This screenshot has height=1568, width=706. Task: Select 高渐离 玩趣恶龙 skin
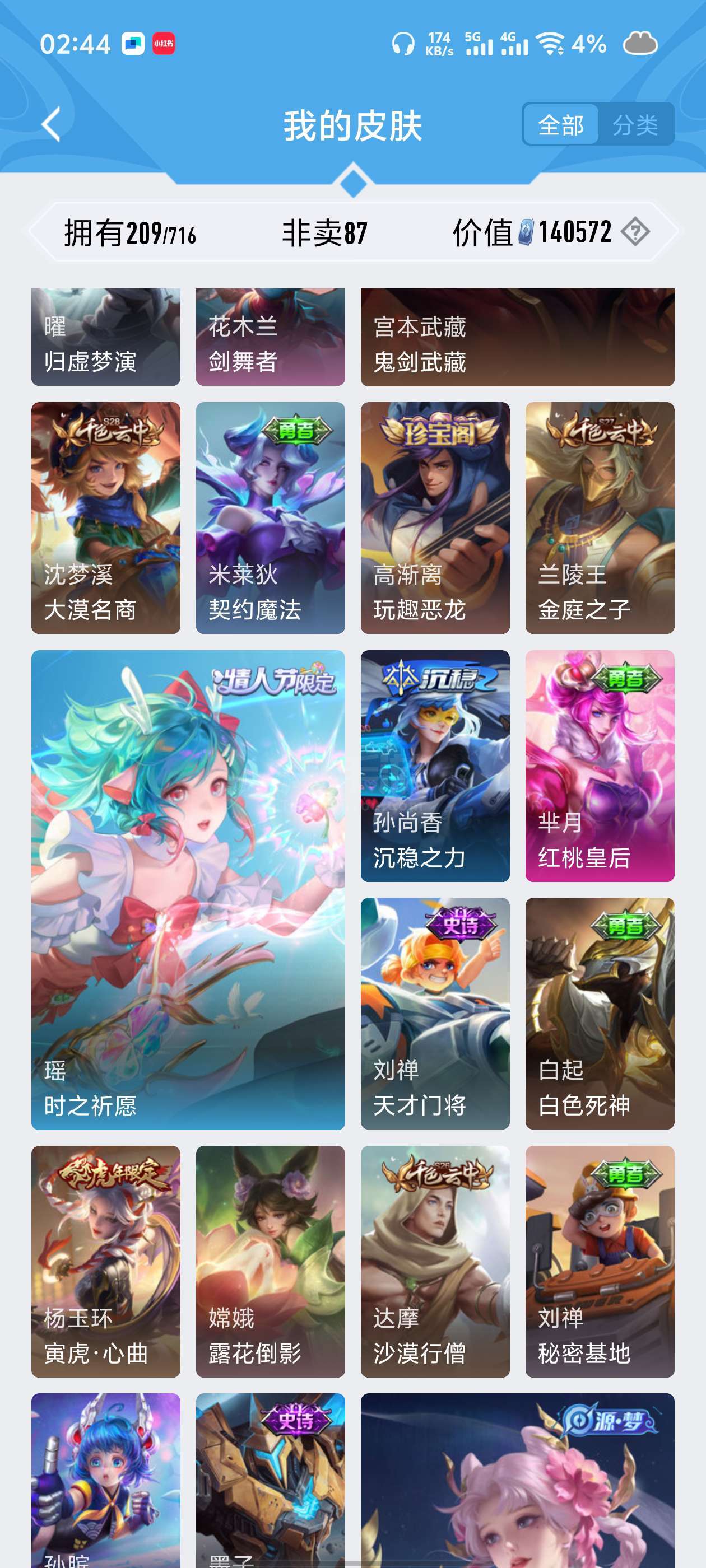coord(435,518)
